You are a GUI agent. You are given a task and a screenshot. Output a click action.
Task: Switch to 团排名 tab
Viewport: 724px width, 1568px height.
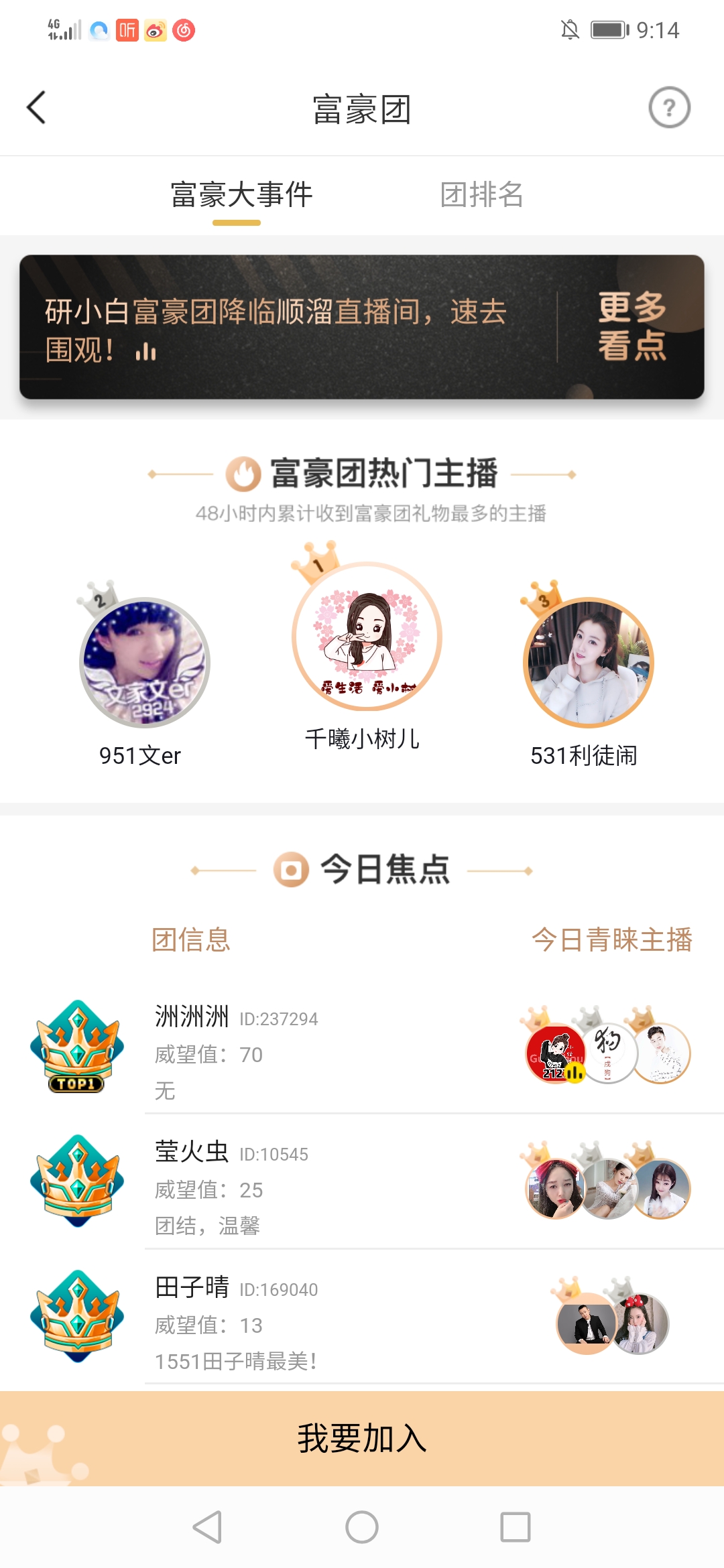(481, 195)
